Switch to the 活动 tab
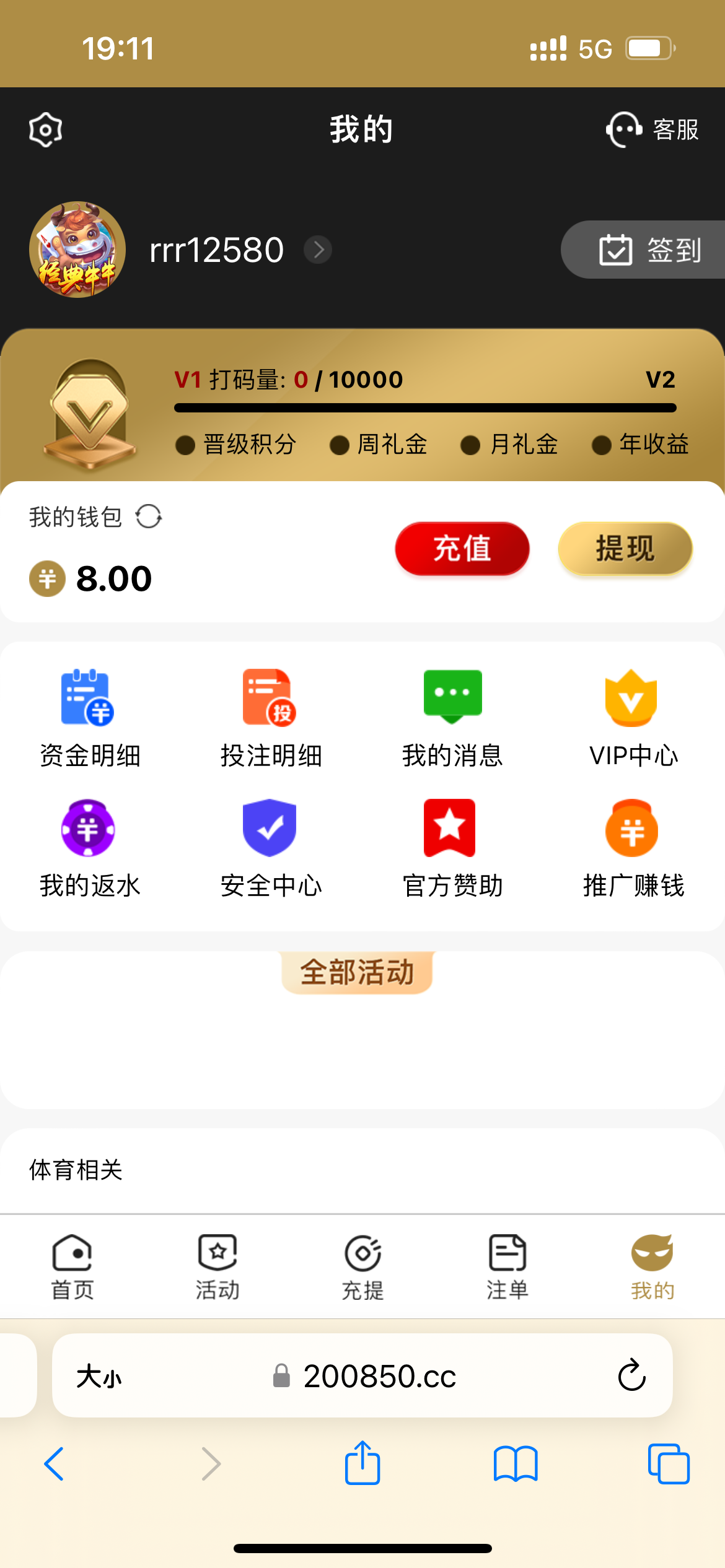This screenshot has height=1568, width=725. [217, 1267]
